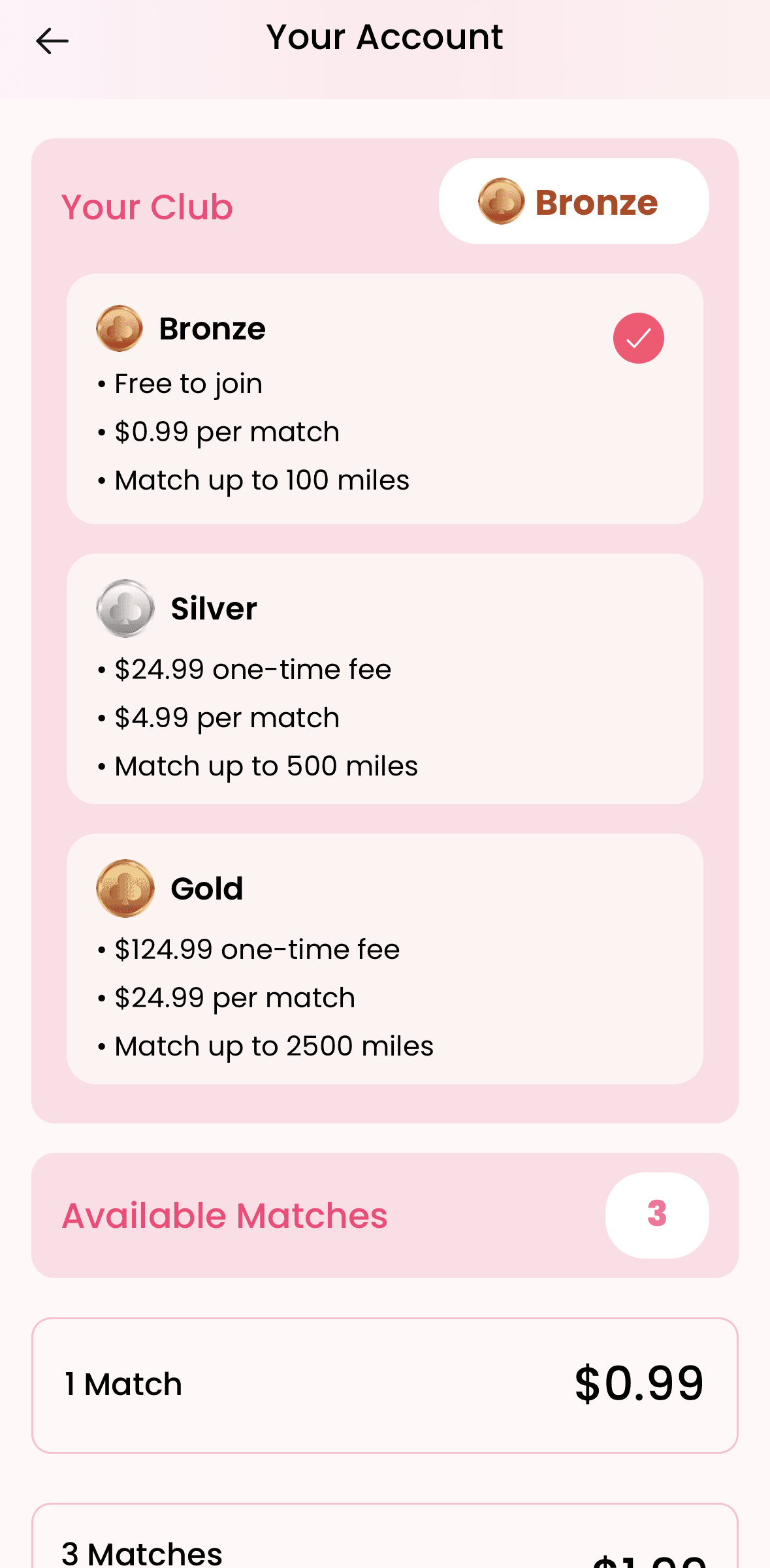Viewport: 770px width, 1568px height.
Task: Tap the Your Club heading
Action: point(147,206)
